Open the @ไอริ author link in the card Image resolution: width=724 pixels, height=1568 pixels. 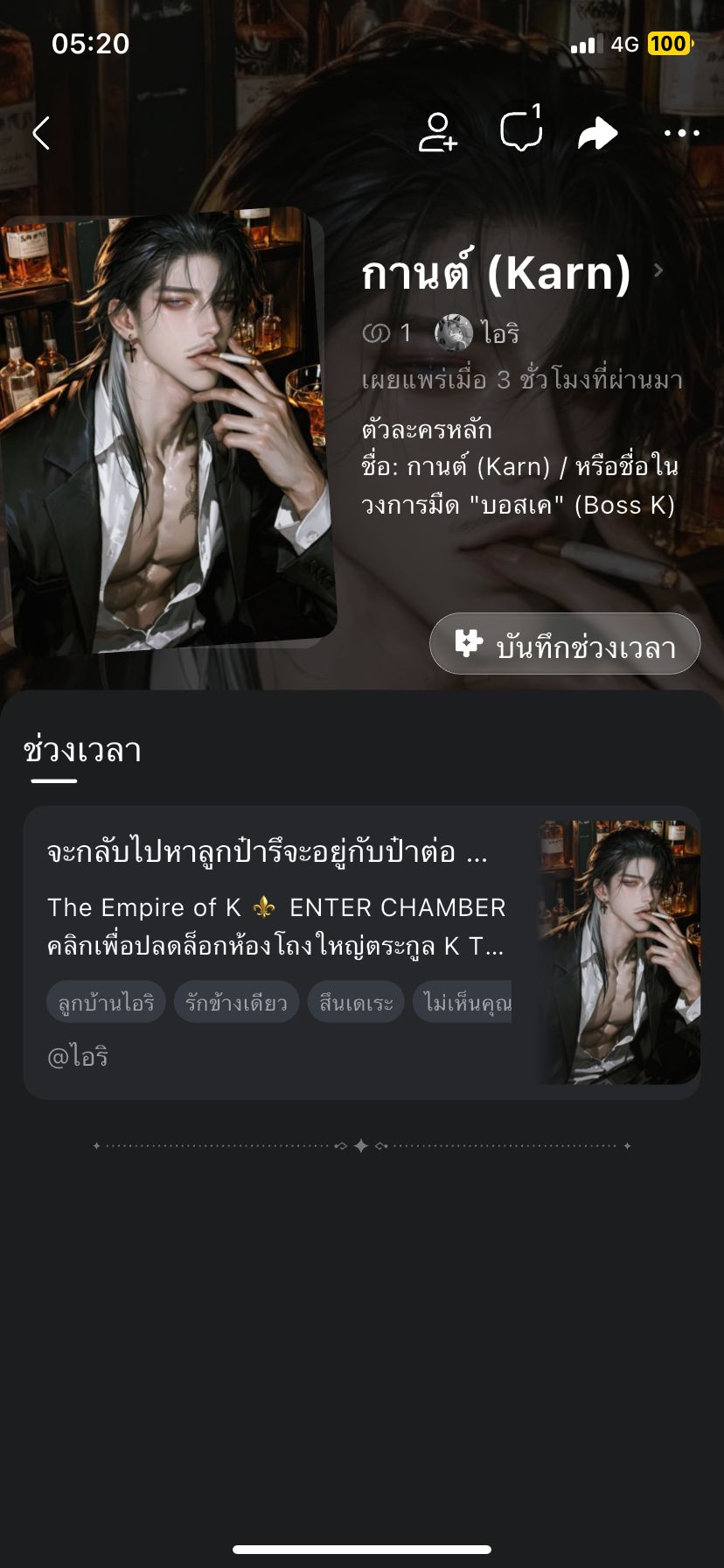point(77,1057)
